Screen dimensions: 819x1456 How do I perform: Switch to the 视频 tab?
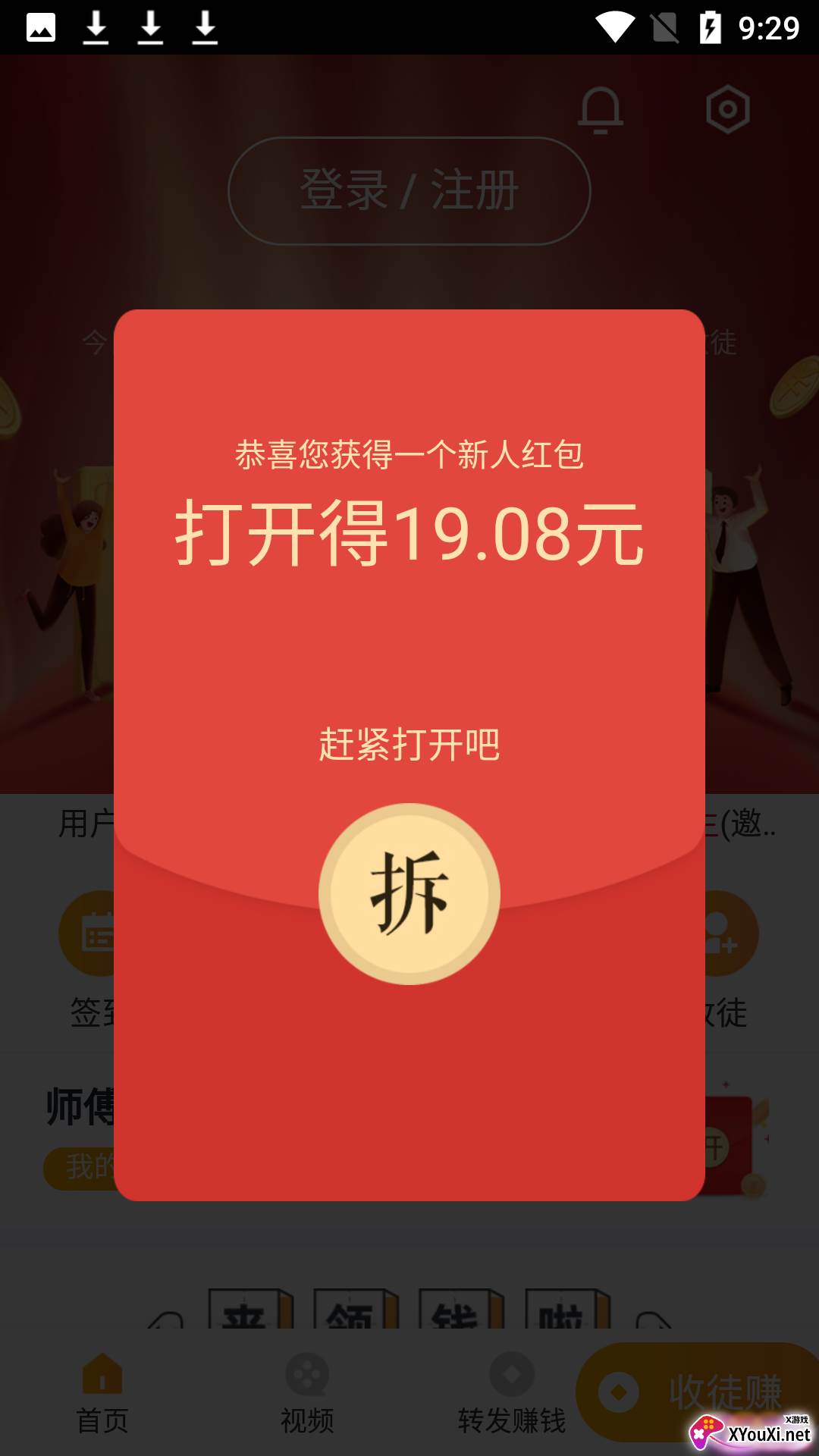[x=307, y=1394]
